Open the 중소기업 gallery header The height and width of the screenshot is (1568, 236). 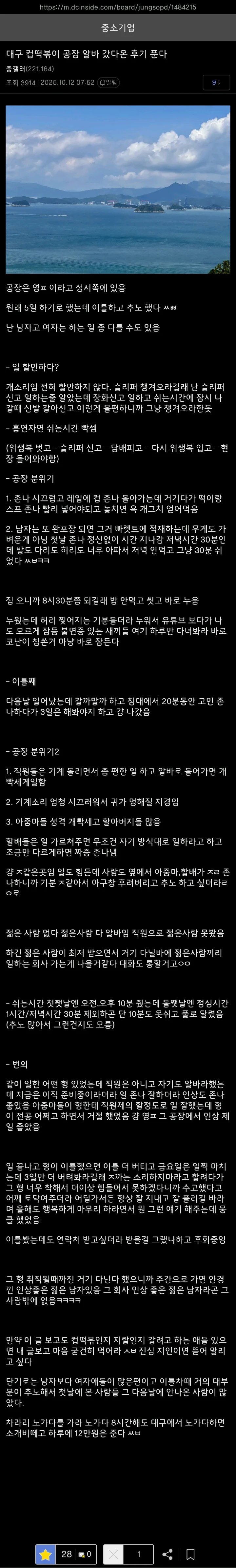pyautogui.click(x=117, y=28)
